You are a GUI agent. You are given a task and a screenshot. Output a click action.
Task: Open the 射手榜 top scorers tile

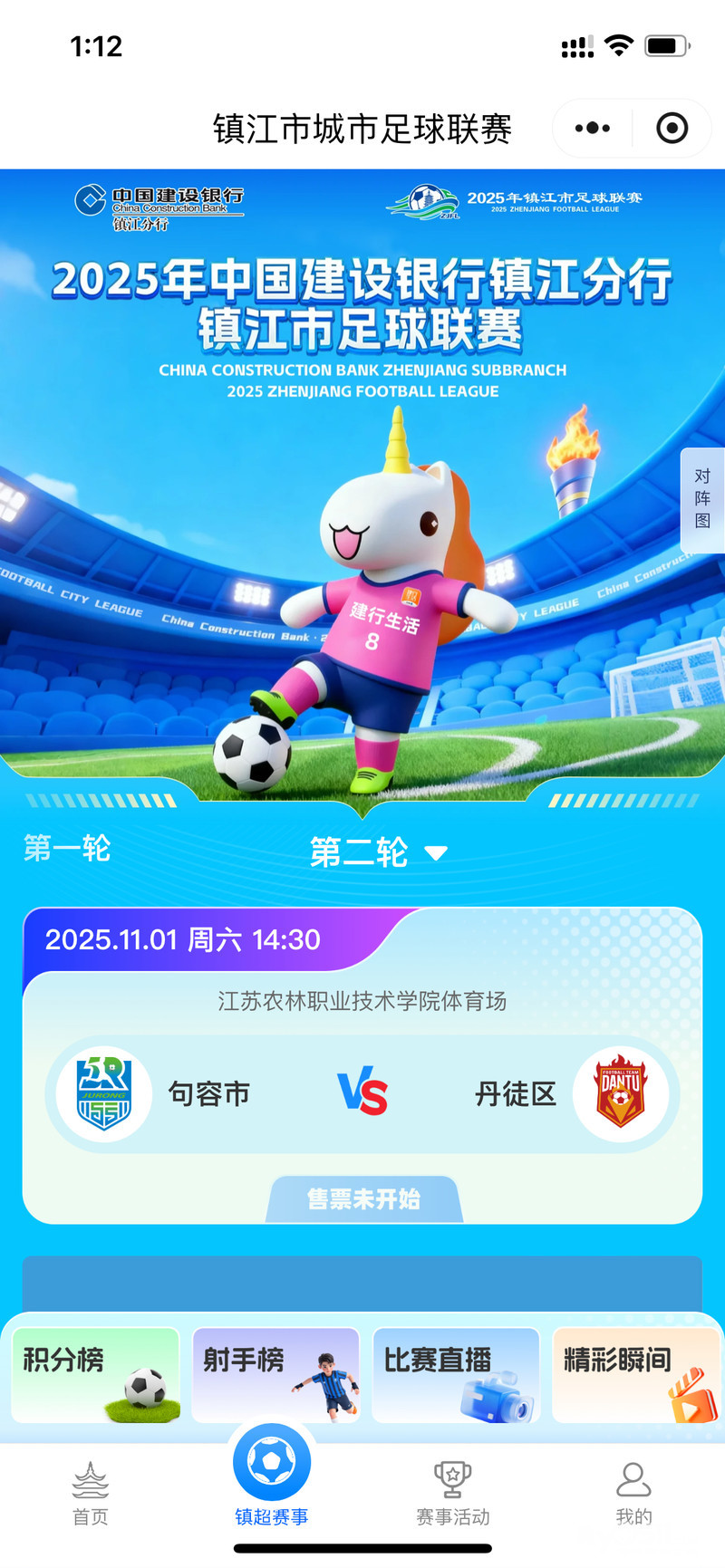coord(275,1375)
